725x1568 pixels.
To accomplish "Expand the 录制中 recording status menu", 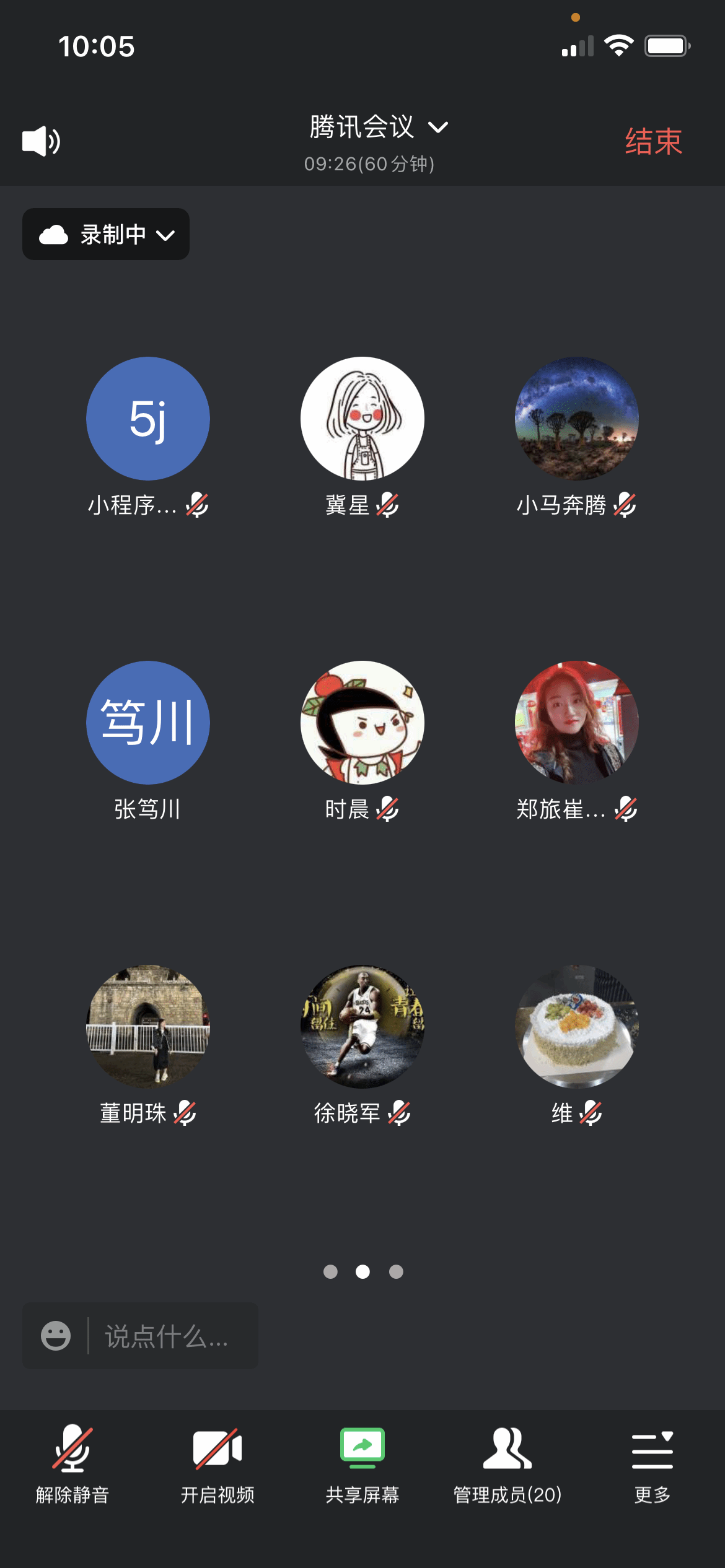I will pyautogui.click(x=106, y=235).
